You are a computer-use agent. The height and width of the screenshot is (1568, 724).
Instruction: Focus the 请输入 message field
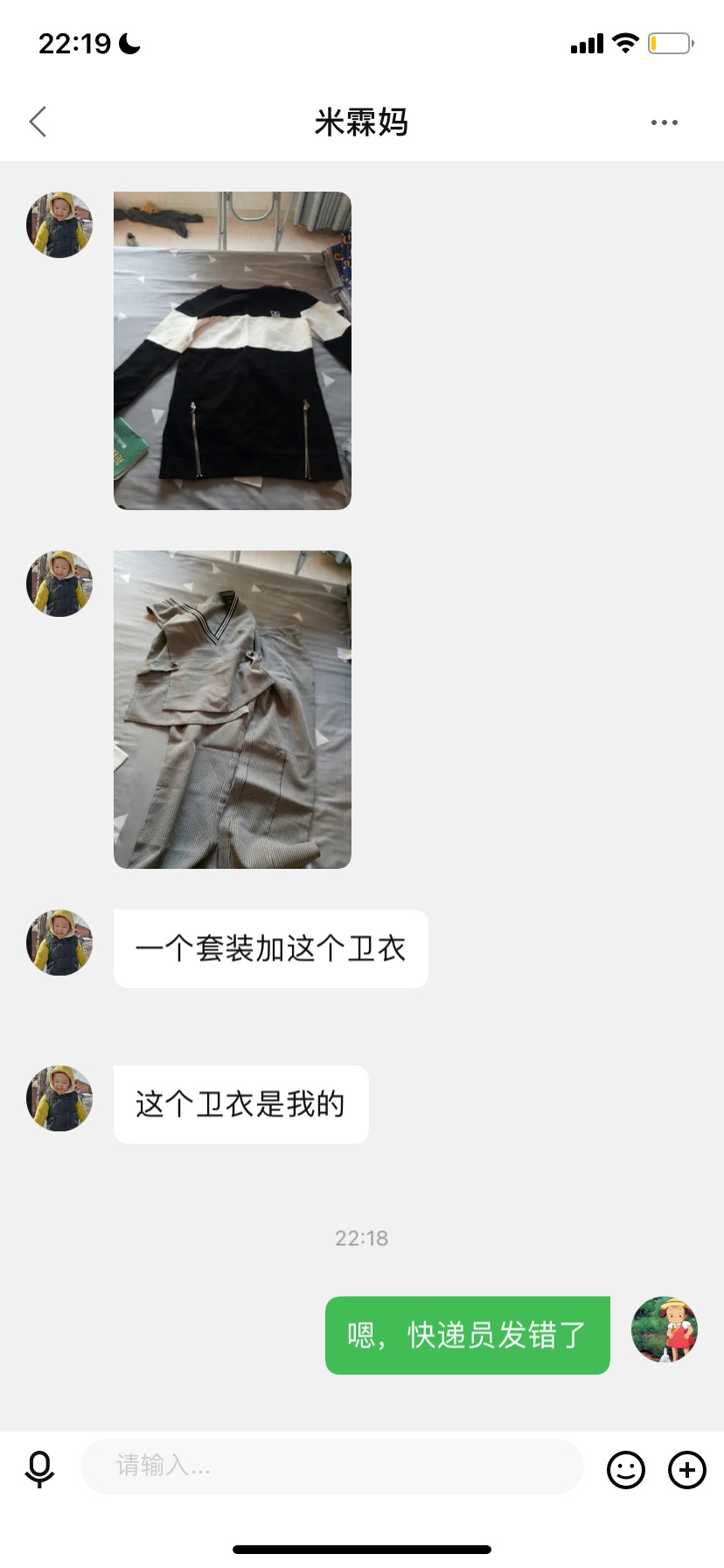pyautogui.click(x=332, y=1466)
